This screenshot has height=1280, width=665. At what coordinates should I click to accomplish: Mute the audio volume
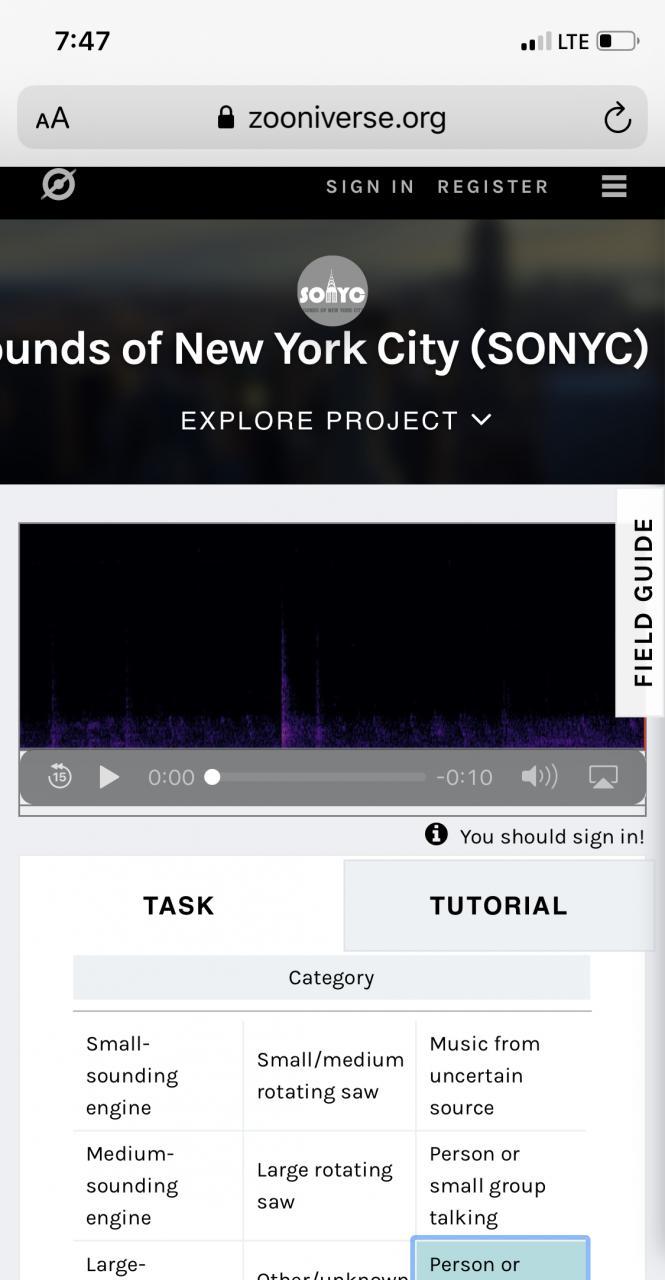point(539,776)
